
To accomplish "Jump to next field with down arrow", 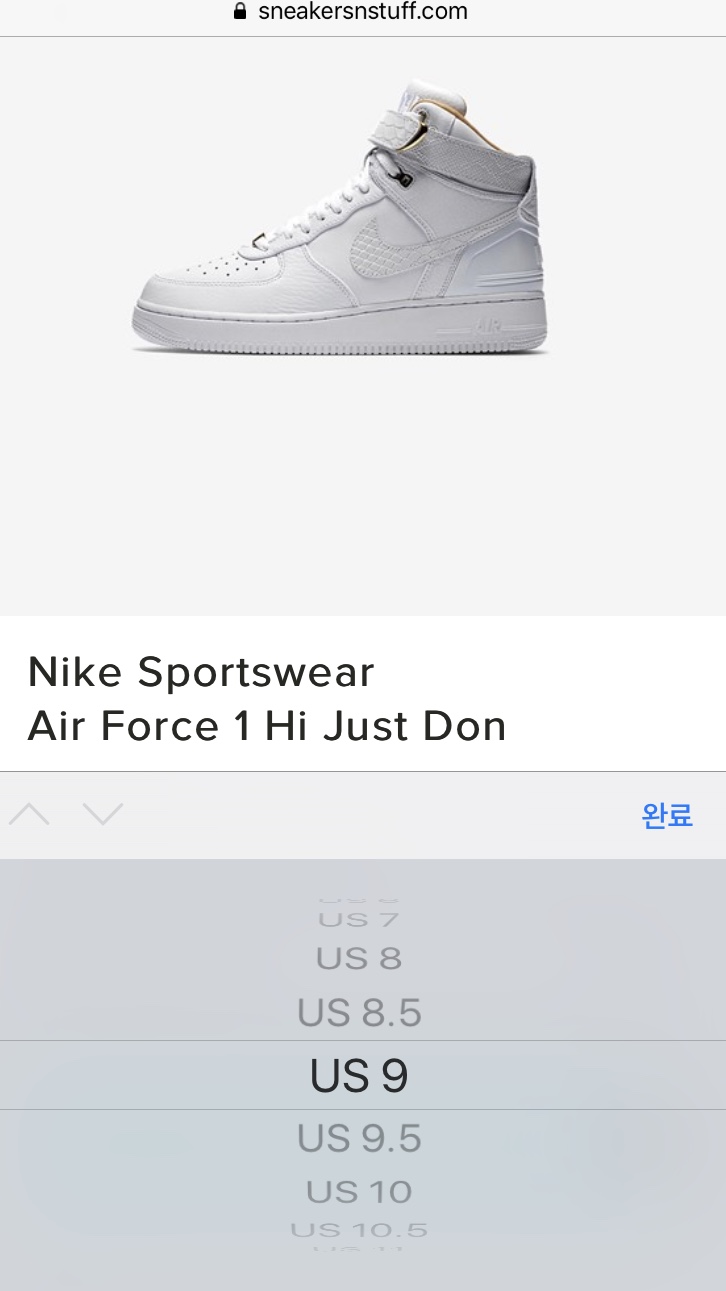I will pyautogui.click(x=103, y=814).
